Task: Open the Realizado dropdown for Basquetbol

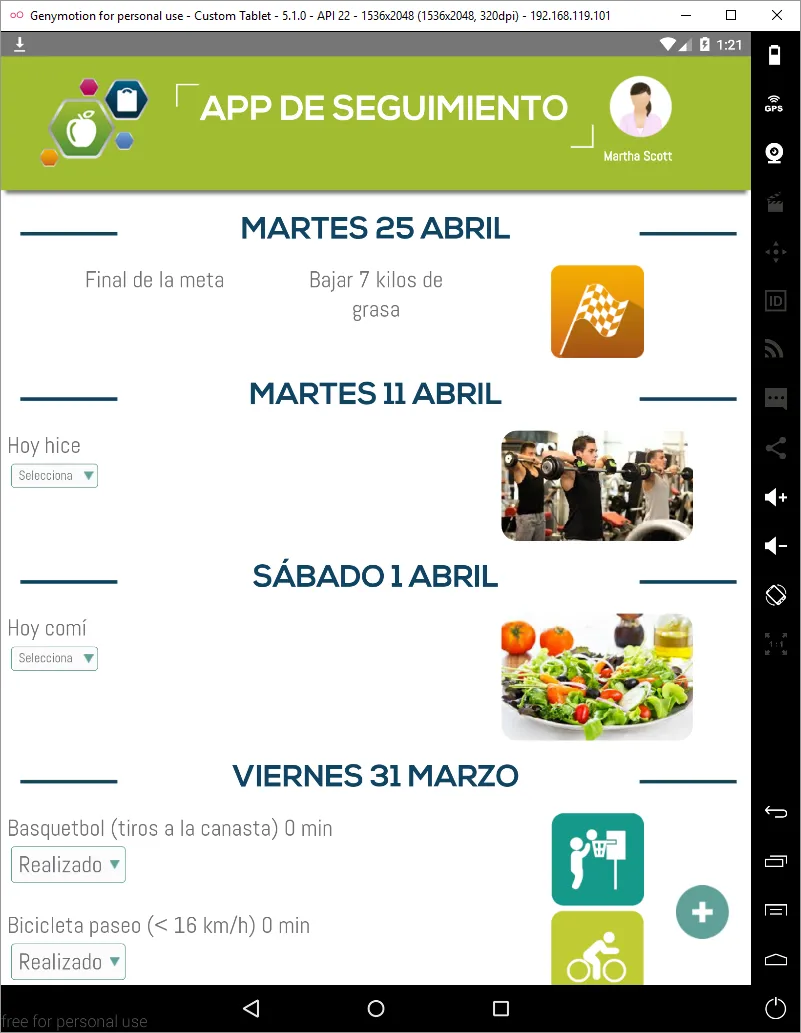Action: coord(67,864)
